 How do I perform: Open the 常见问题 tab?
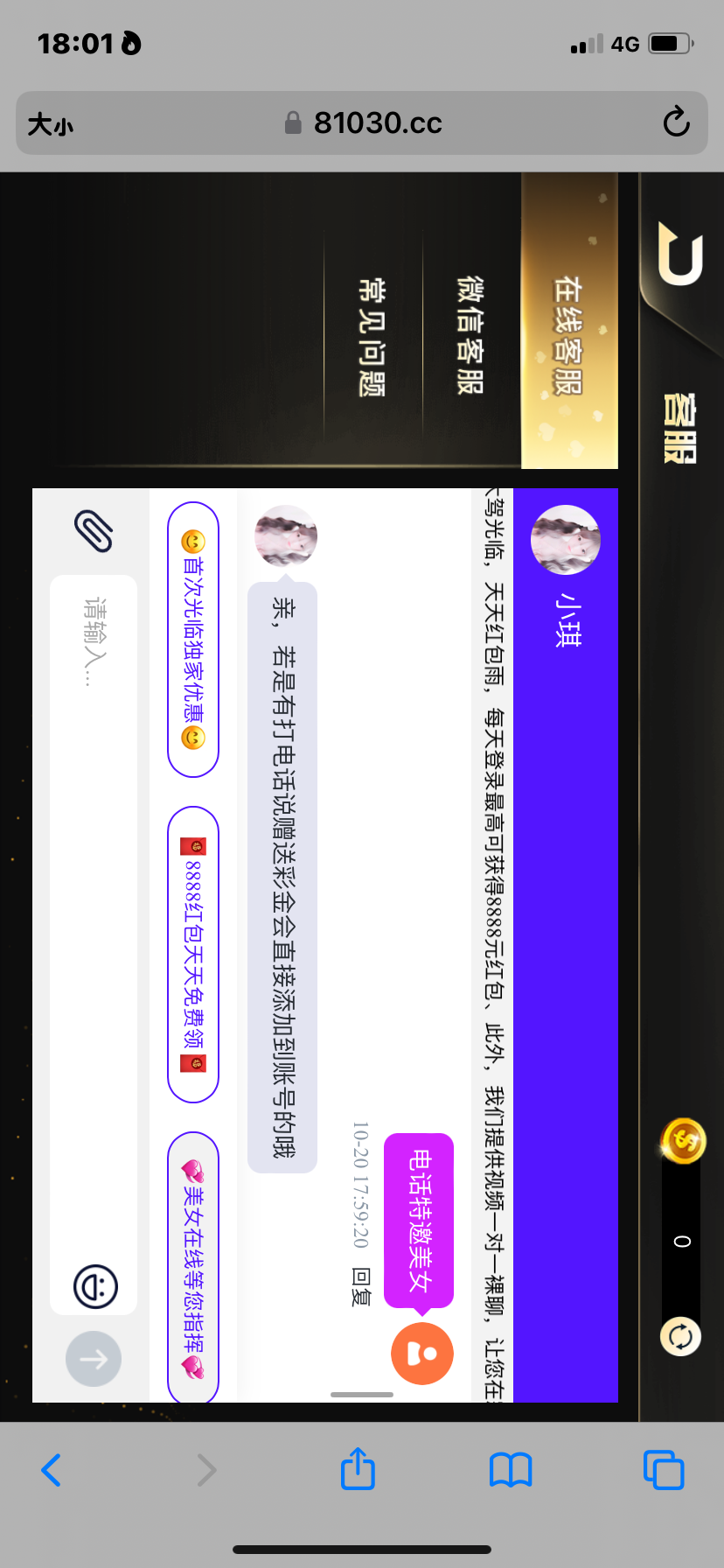point(372,337)
